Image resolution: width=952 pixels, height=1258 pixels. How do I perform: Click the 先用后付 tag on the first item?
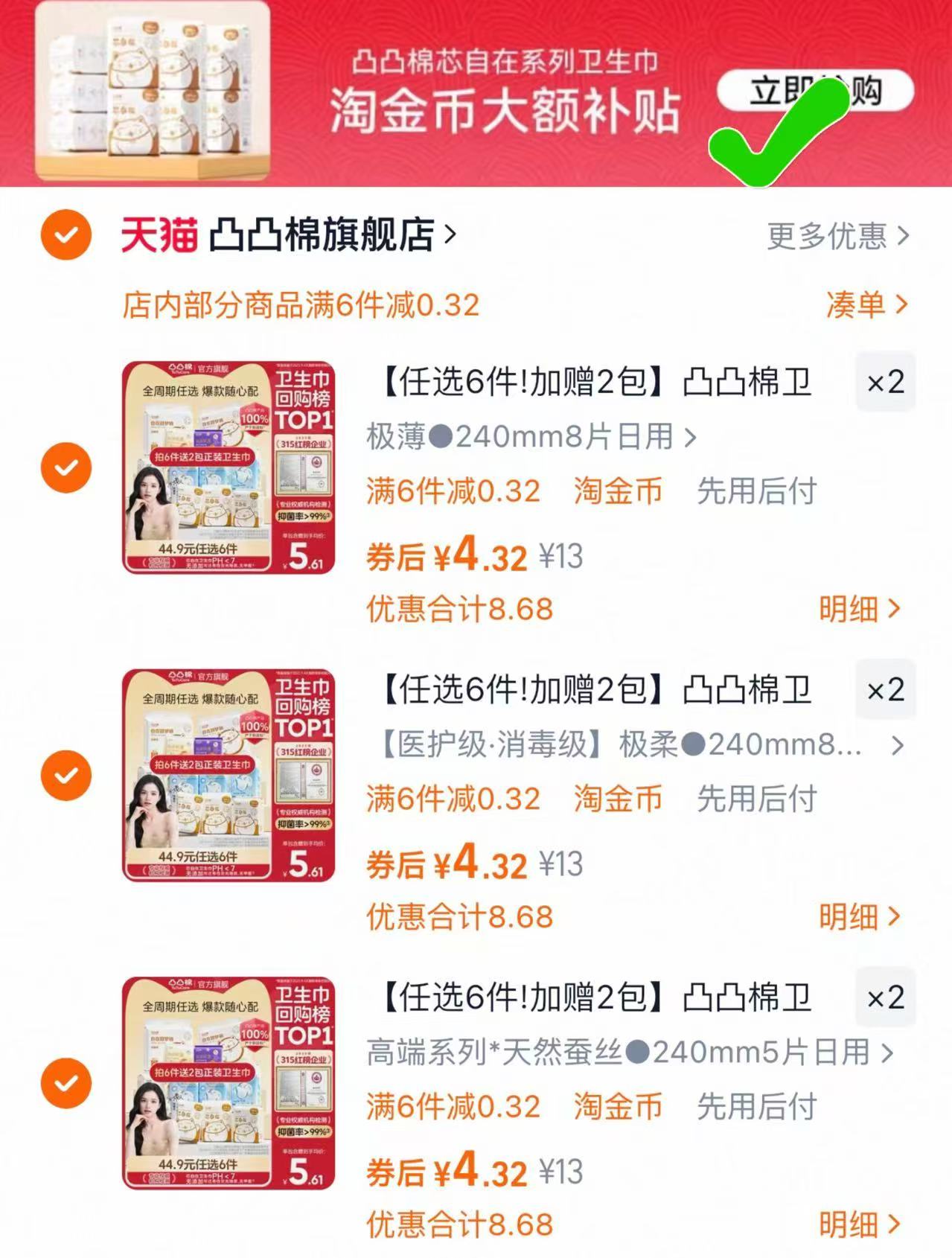(x=758, y=491)
